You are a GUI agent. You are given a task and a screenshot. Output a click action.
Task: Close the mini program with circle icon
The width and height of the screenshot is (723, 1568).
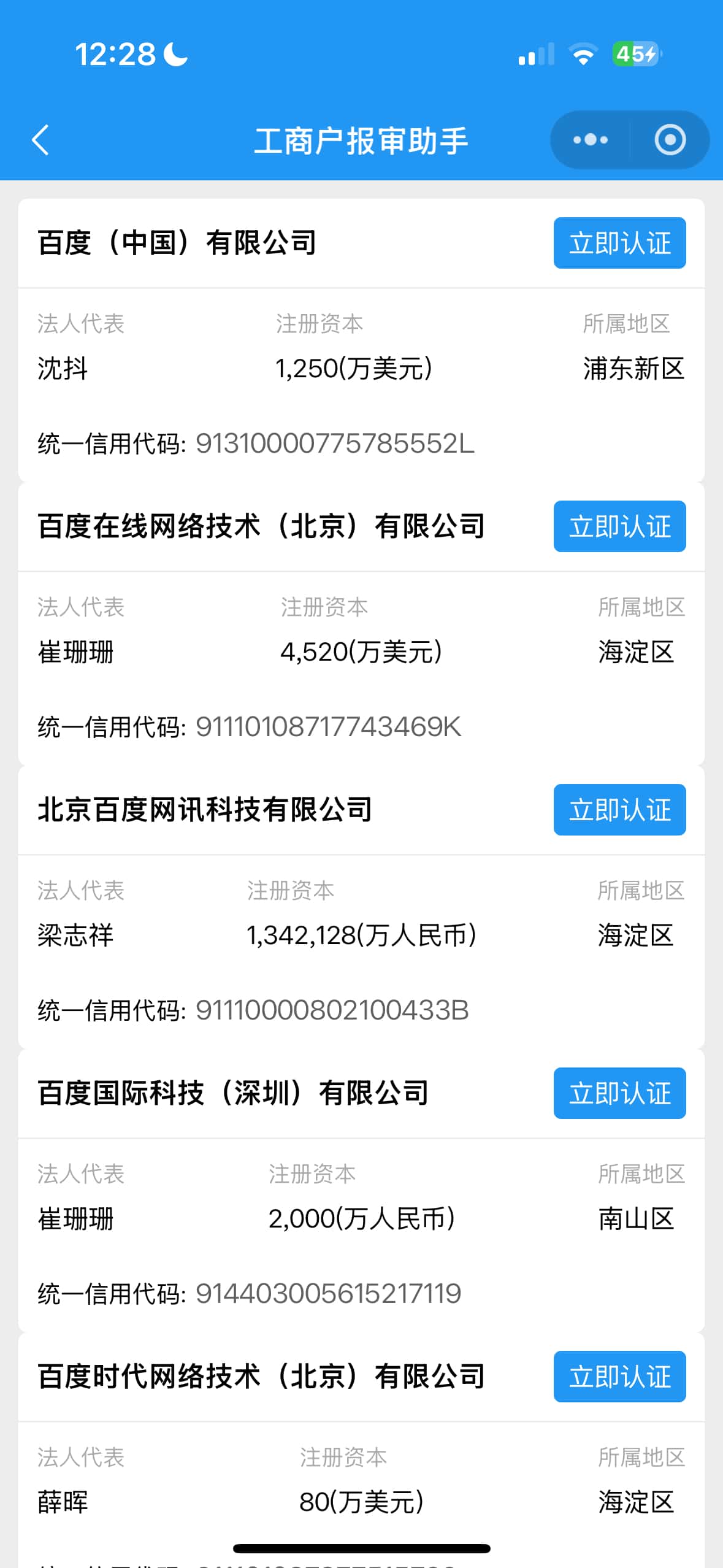click(670, 140)
